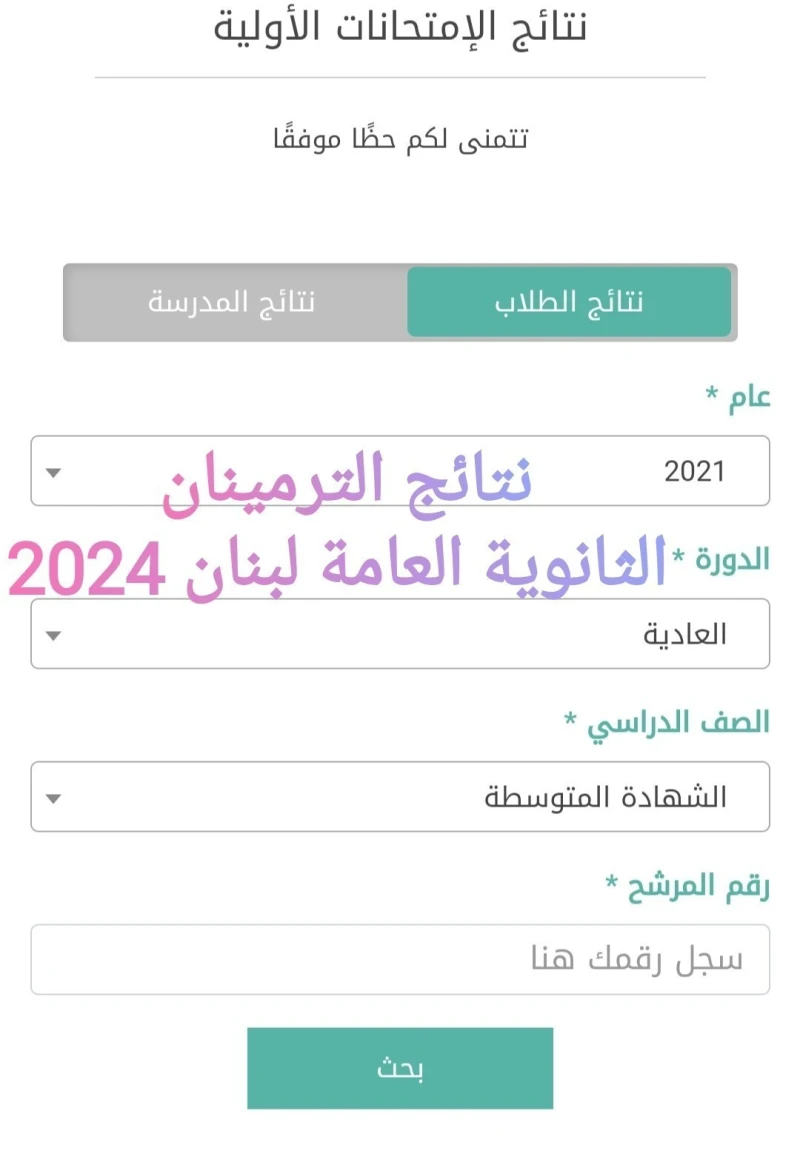Click the year dropdown chevron icon
This screenshot has width=800, height=1171.
(x=52, y=471)
